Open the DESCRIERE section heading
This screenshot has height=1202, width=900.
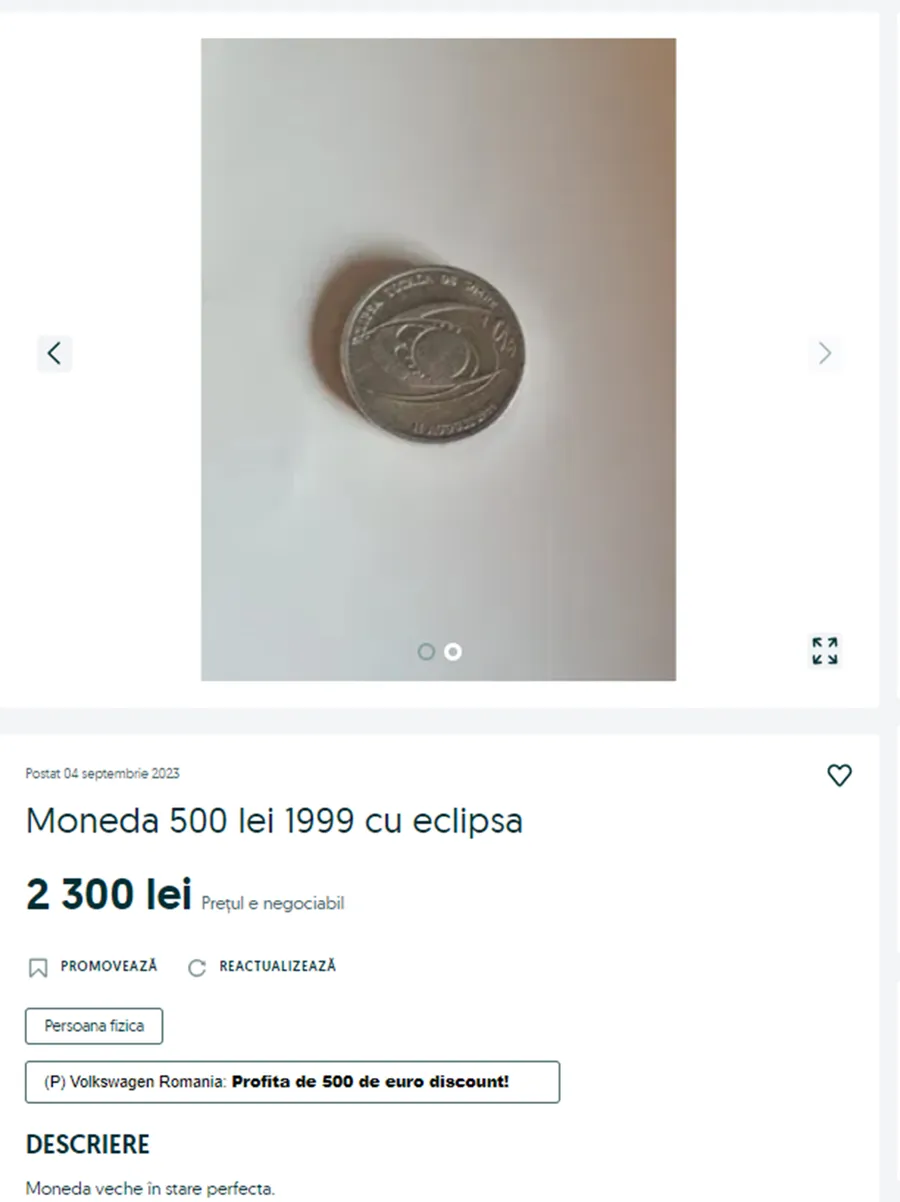pyautogui.click(x=87, y=1144)
